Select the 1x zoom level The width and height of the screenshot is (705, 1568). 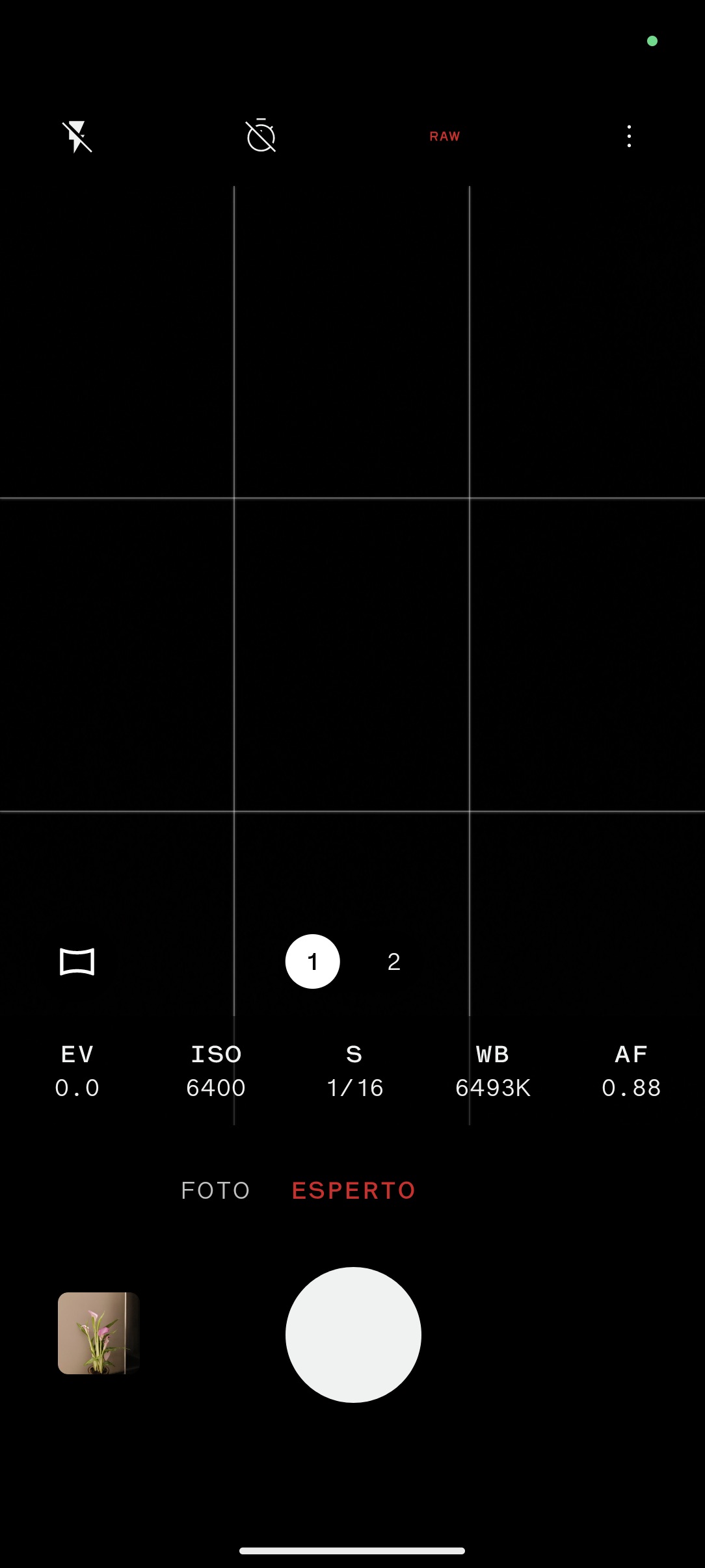coord(313,961)
